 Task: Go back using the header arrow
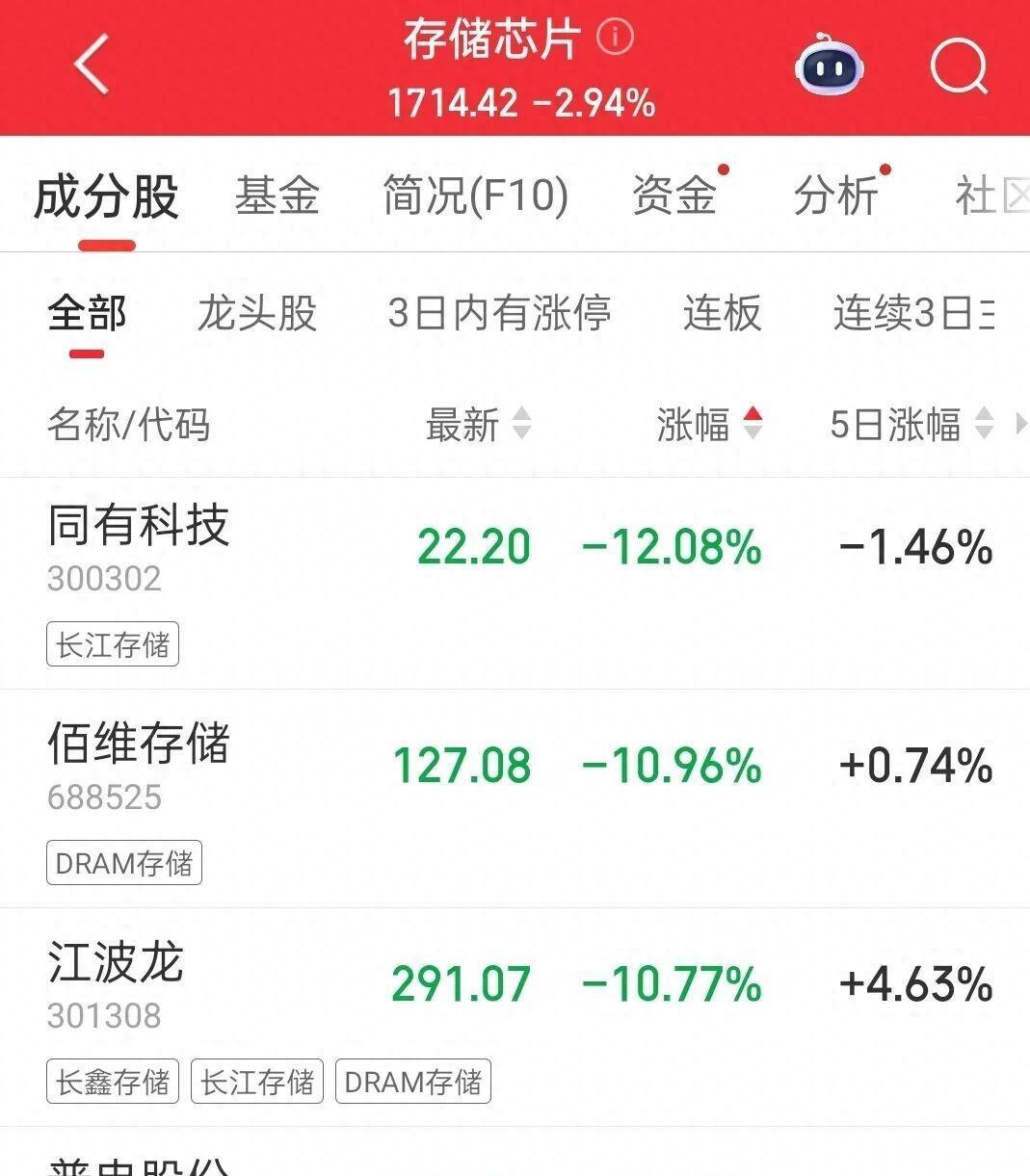coord(92,65)
